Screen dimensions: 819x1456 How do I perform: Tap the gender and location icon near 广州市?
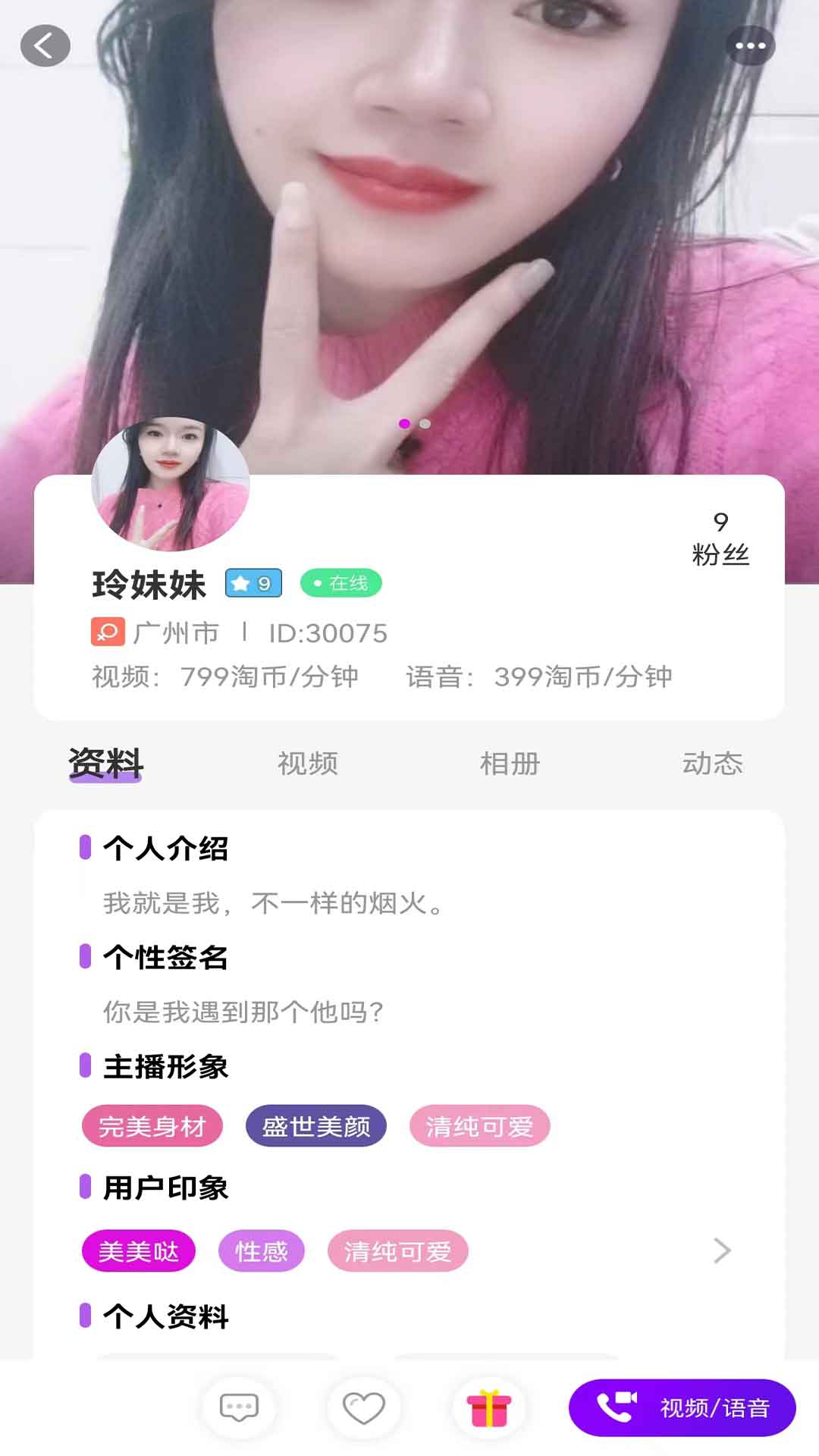click(106, 632)
